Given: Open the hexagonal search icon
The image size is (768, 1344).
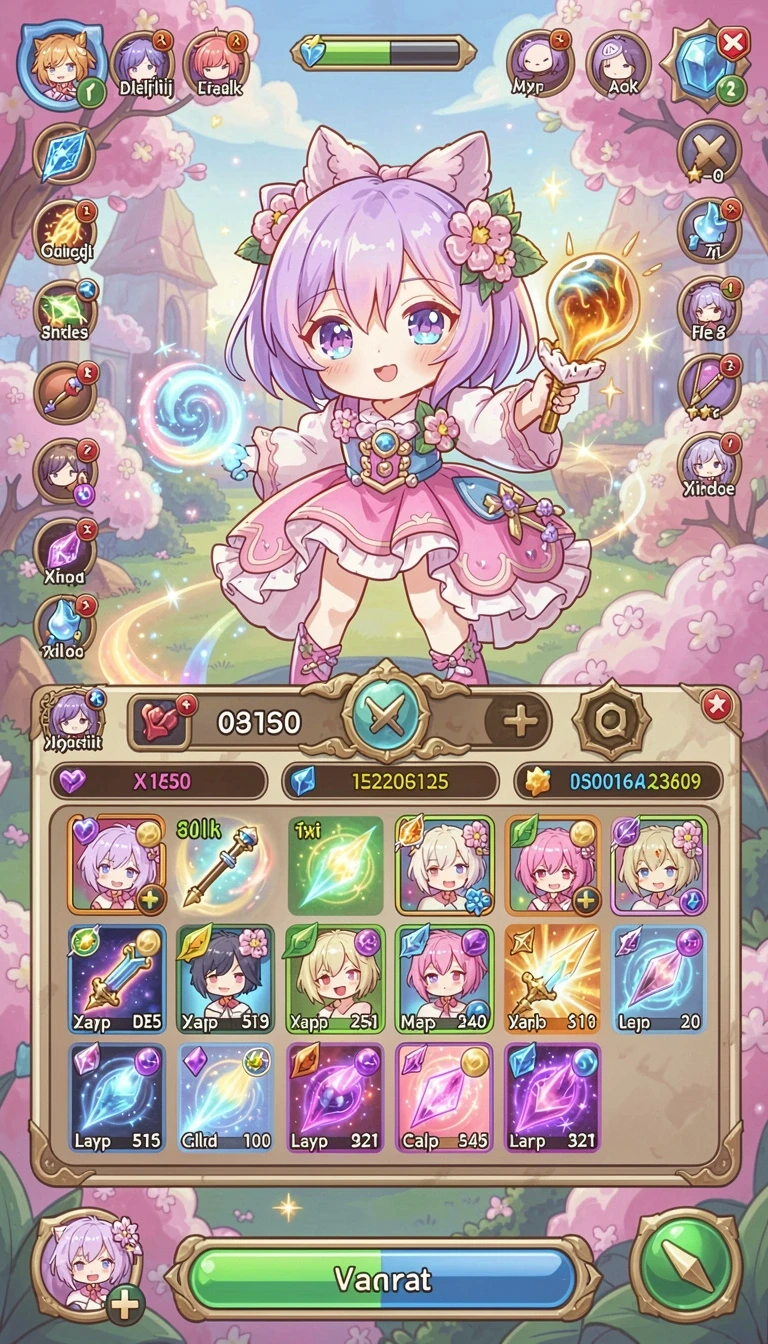Looking at the screenshot, I should [610, 719].
